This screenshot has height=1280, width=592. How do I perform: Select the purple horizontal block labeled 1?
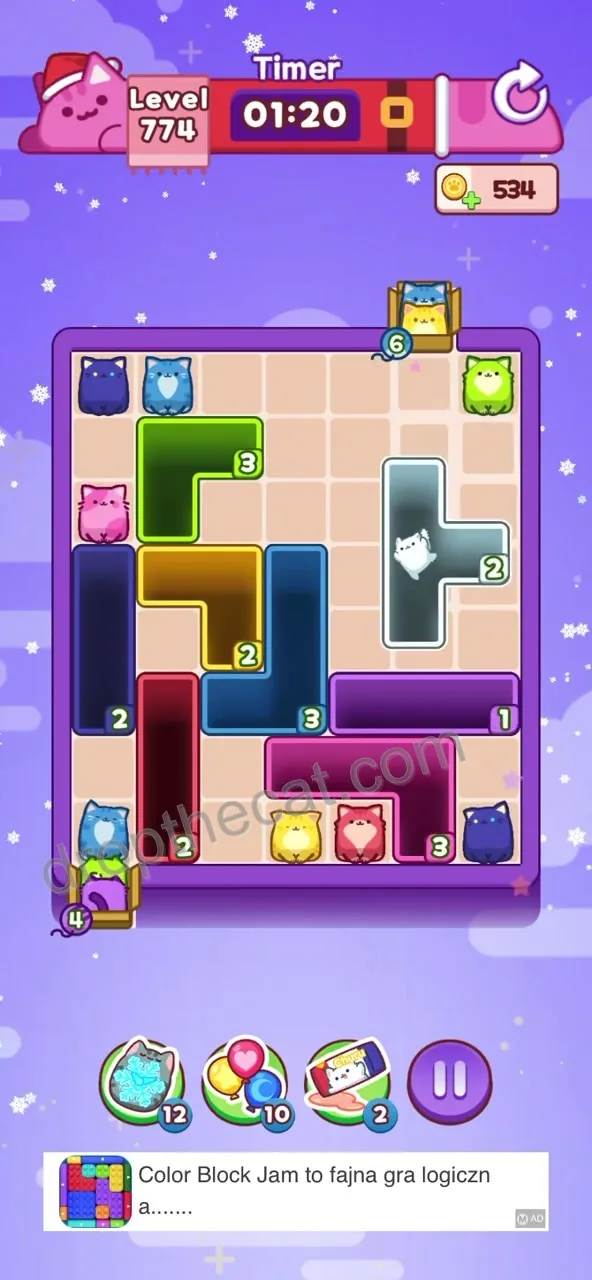pyautogui.click(x=424, y=704)
